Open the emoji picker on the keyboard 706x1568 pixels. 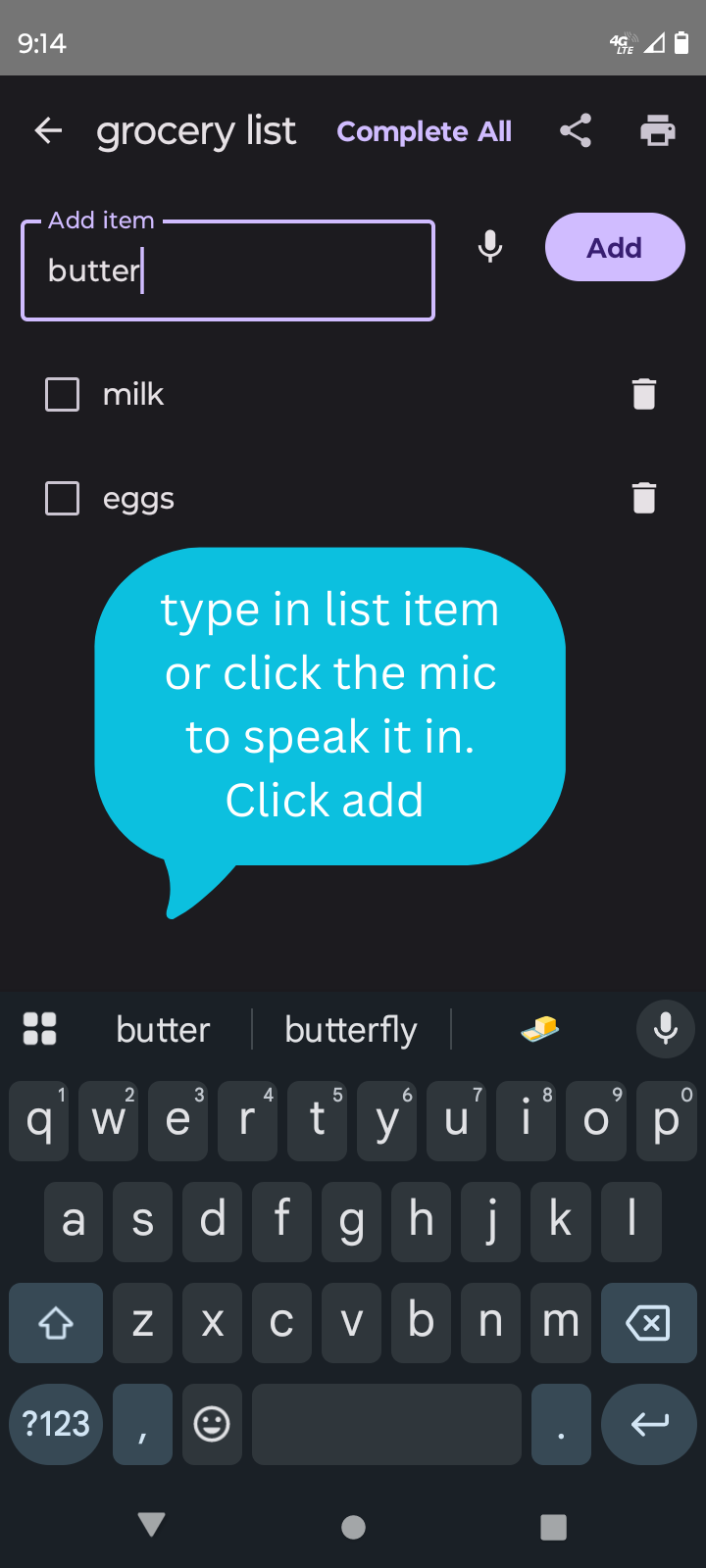click(x=212, y=1424)
